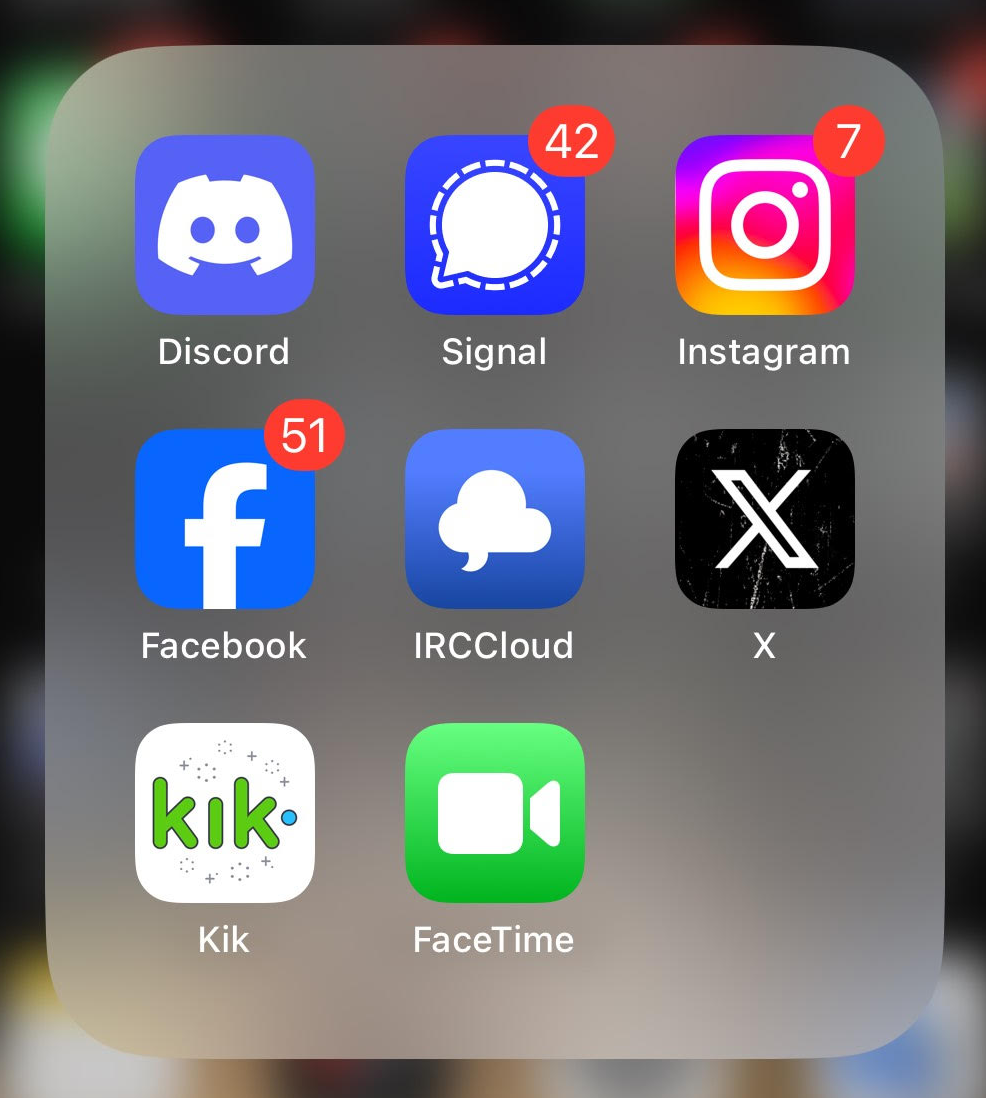Open Instagram from the folder
The width and height of the screenshot is (986, 1098).
[x=764, y=225]
